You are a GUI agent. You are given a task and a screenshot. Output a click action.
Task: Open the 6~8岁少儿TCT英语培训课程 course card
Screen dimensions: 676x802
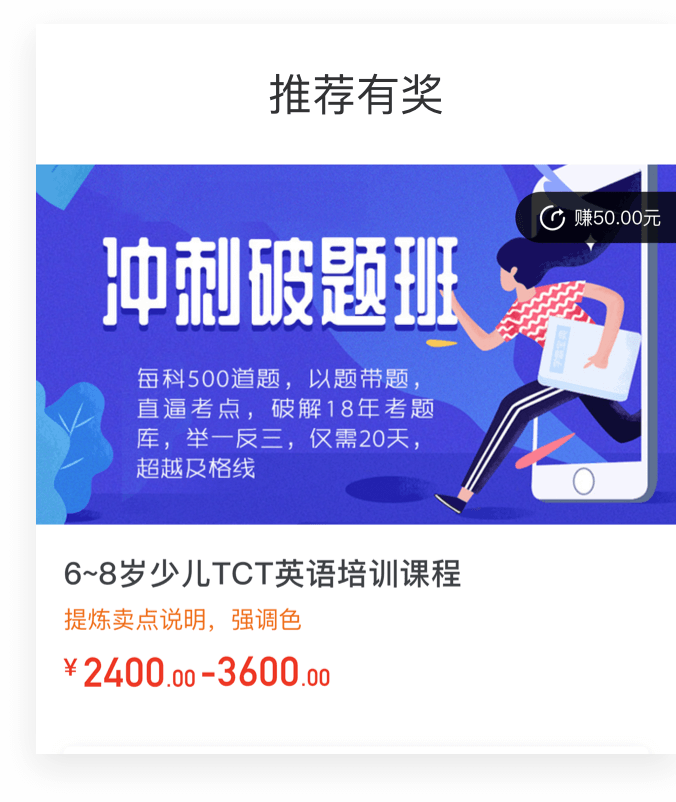pos(262,574)
